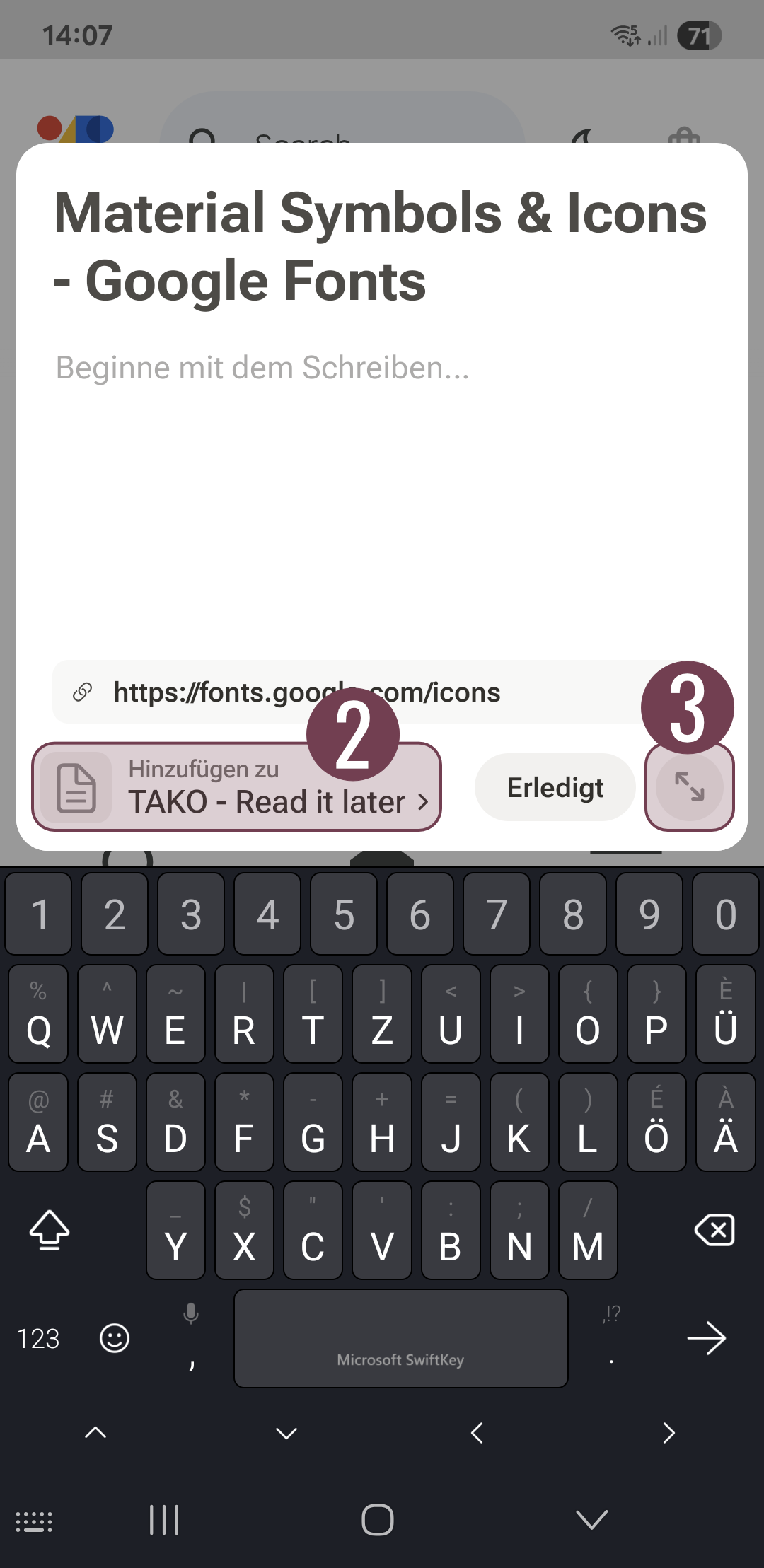Expand TAKO - Read it later options via chevron
The width and height of the screenshot is (764, 1568).
tap(423, 802)
